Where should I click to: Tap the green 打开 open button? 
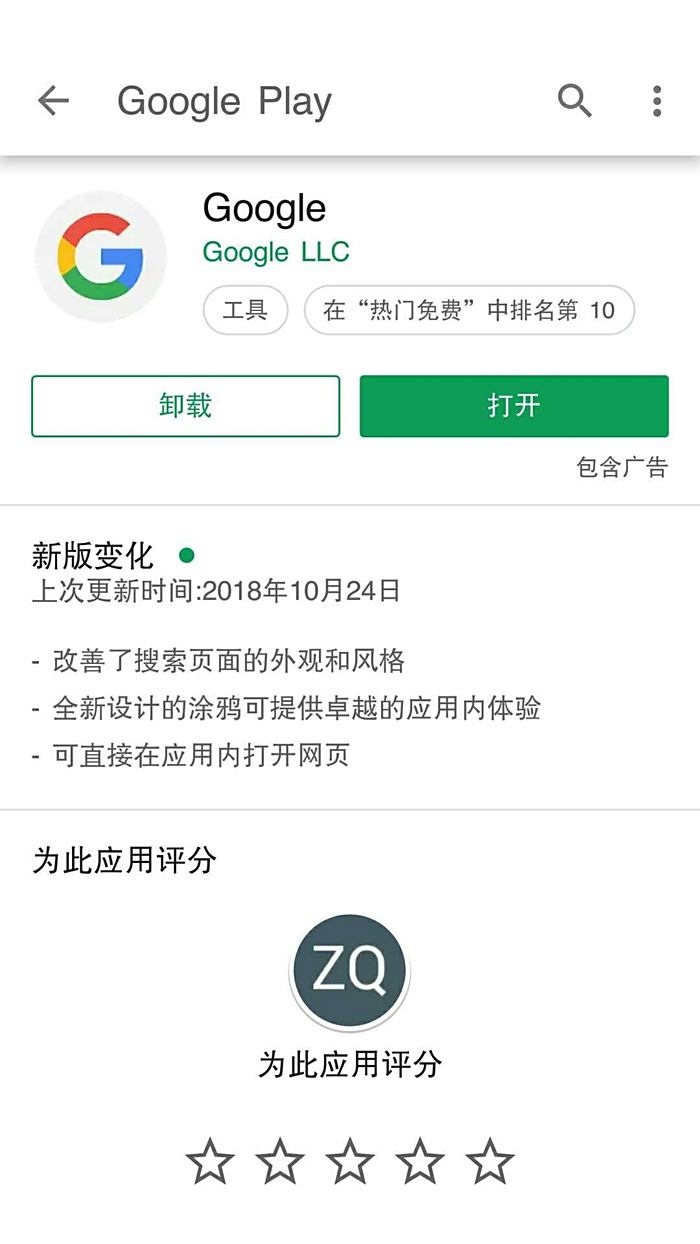tap(514, 406)
